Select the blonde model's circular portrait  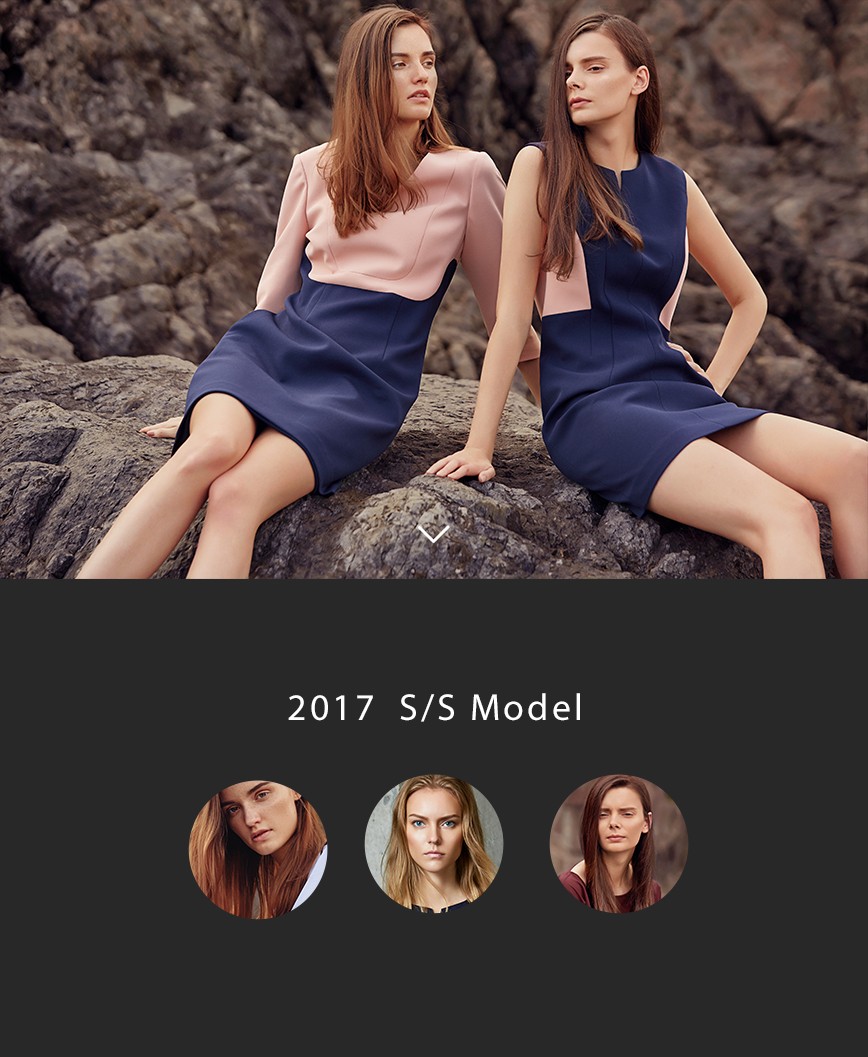[x=434, y=843]
